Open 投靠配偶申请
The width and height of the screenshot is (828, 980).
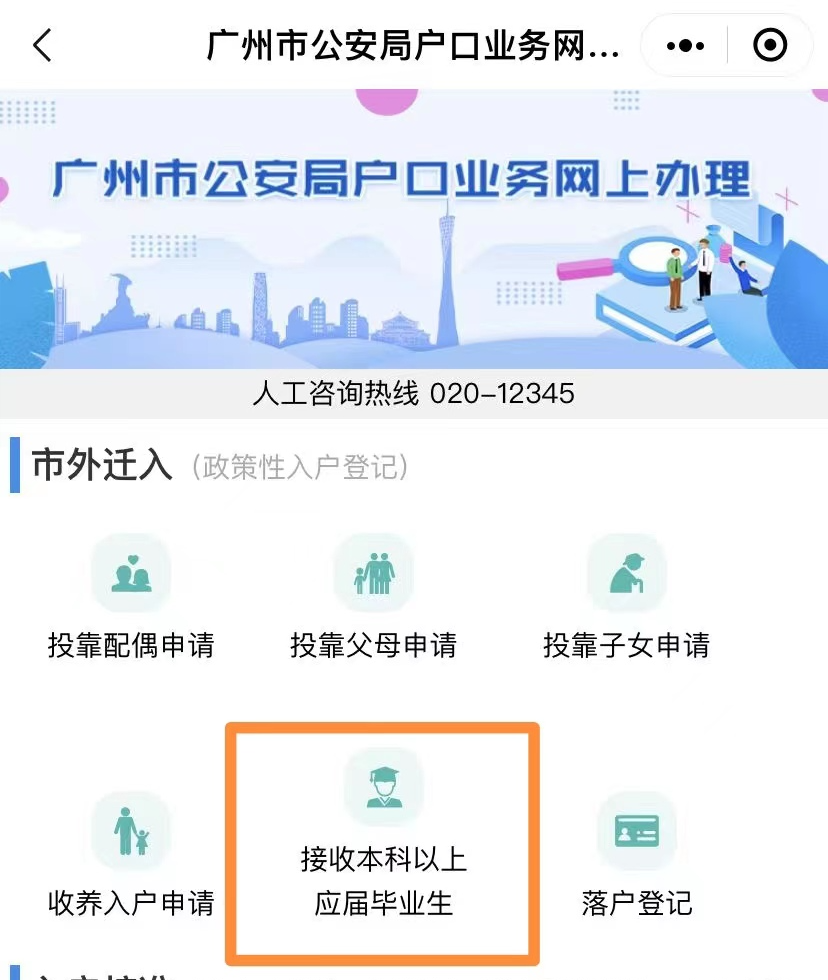(130, 596)
